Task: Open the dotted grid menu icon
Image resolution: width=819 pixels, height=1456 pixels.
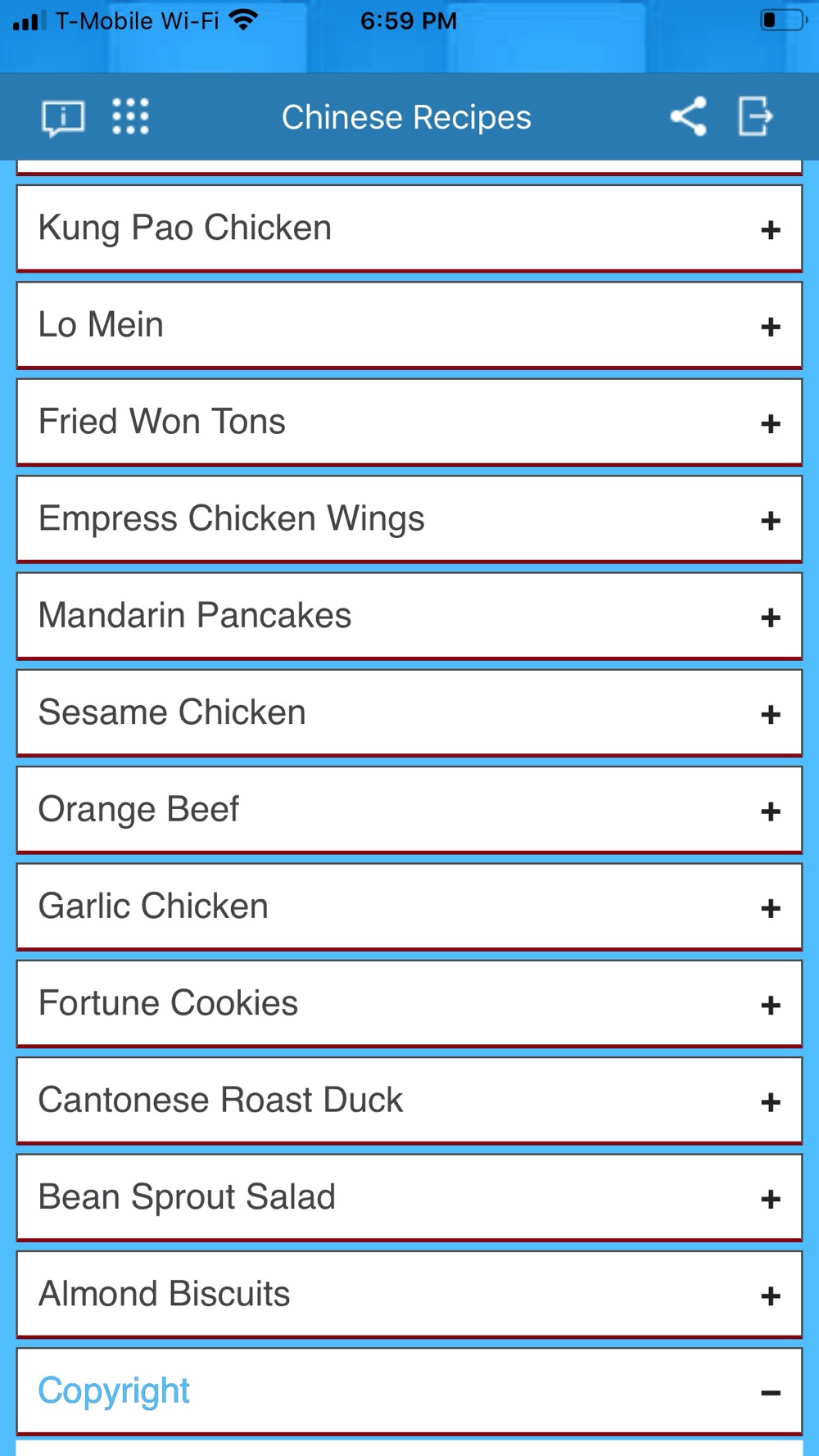Action: click(x=130, y=117)
